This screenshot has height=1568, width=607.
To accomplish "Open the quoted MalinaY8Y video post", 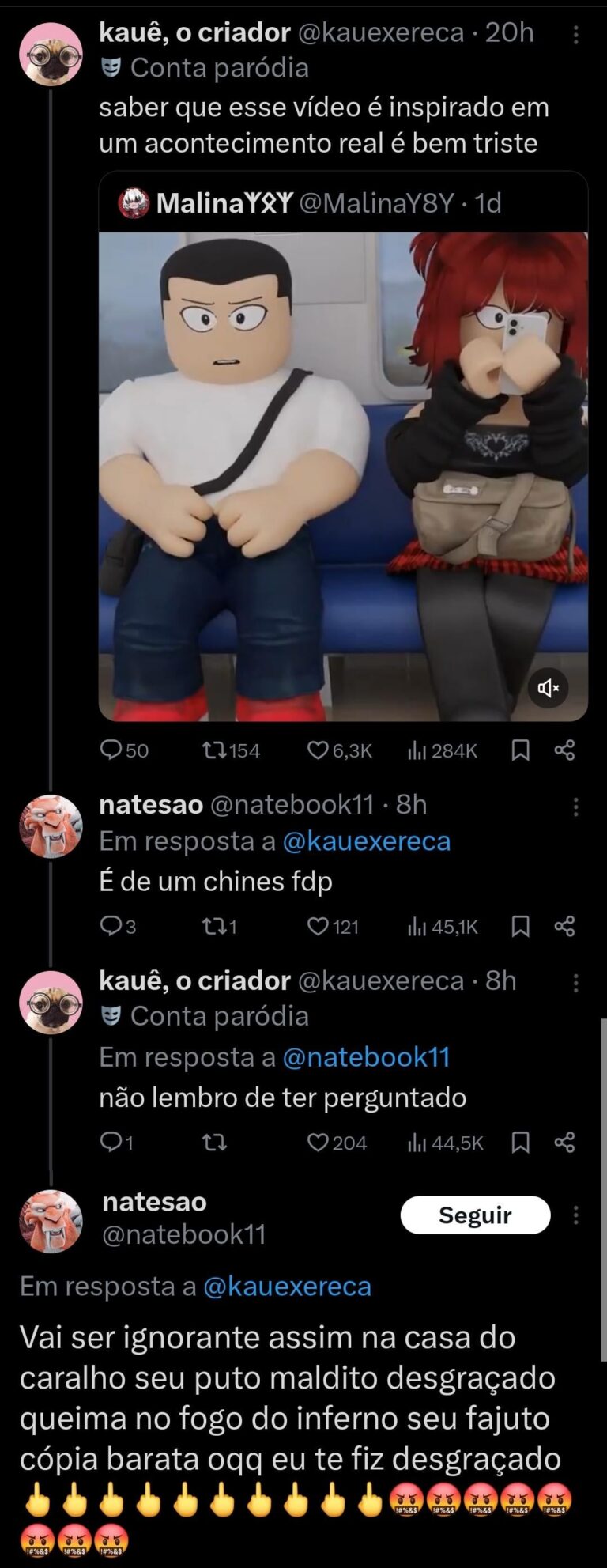I will tap(343, 474).
